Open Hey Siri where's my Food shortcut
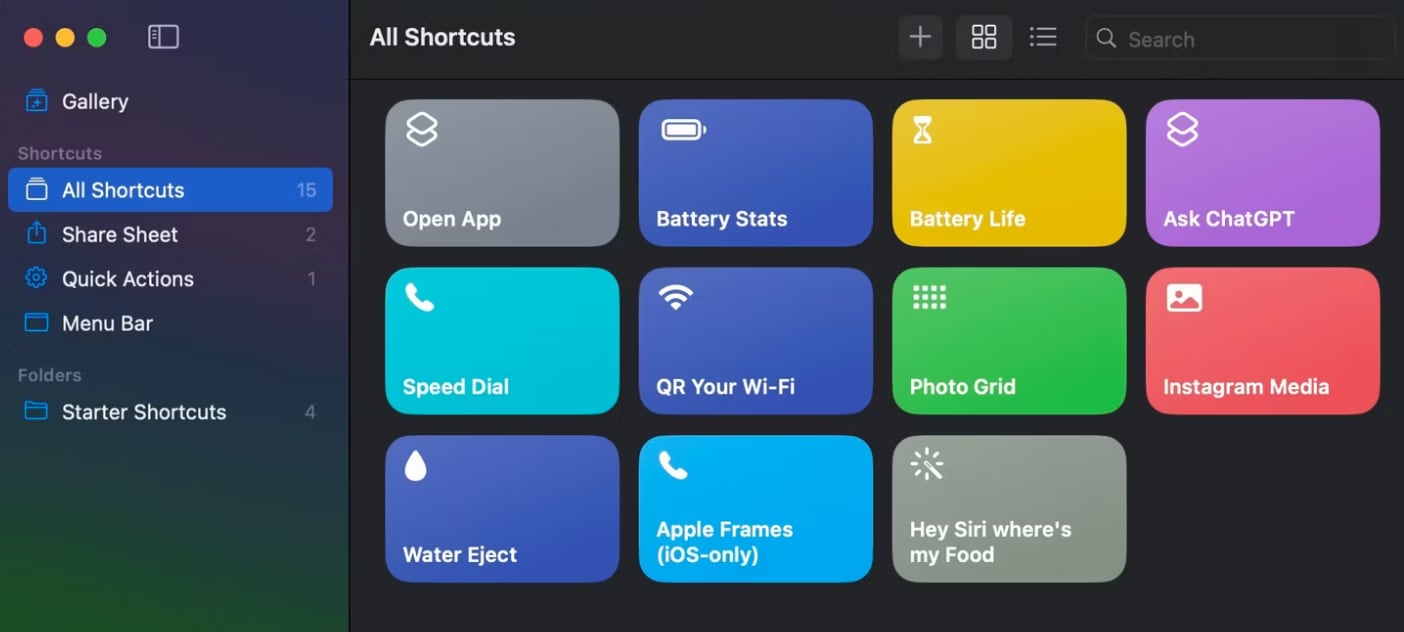 pyautogui.click(x=1009, y=508)
